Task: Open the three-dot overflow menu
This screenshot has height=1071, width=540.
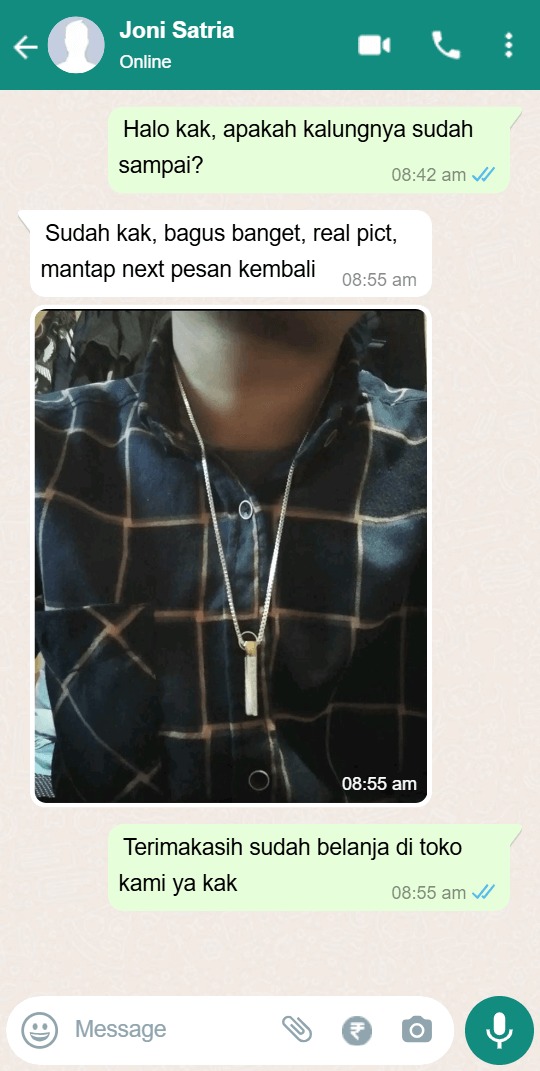Action: coord(508,45)
